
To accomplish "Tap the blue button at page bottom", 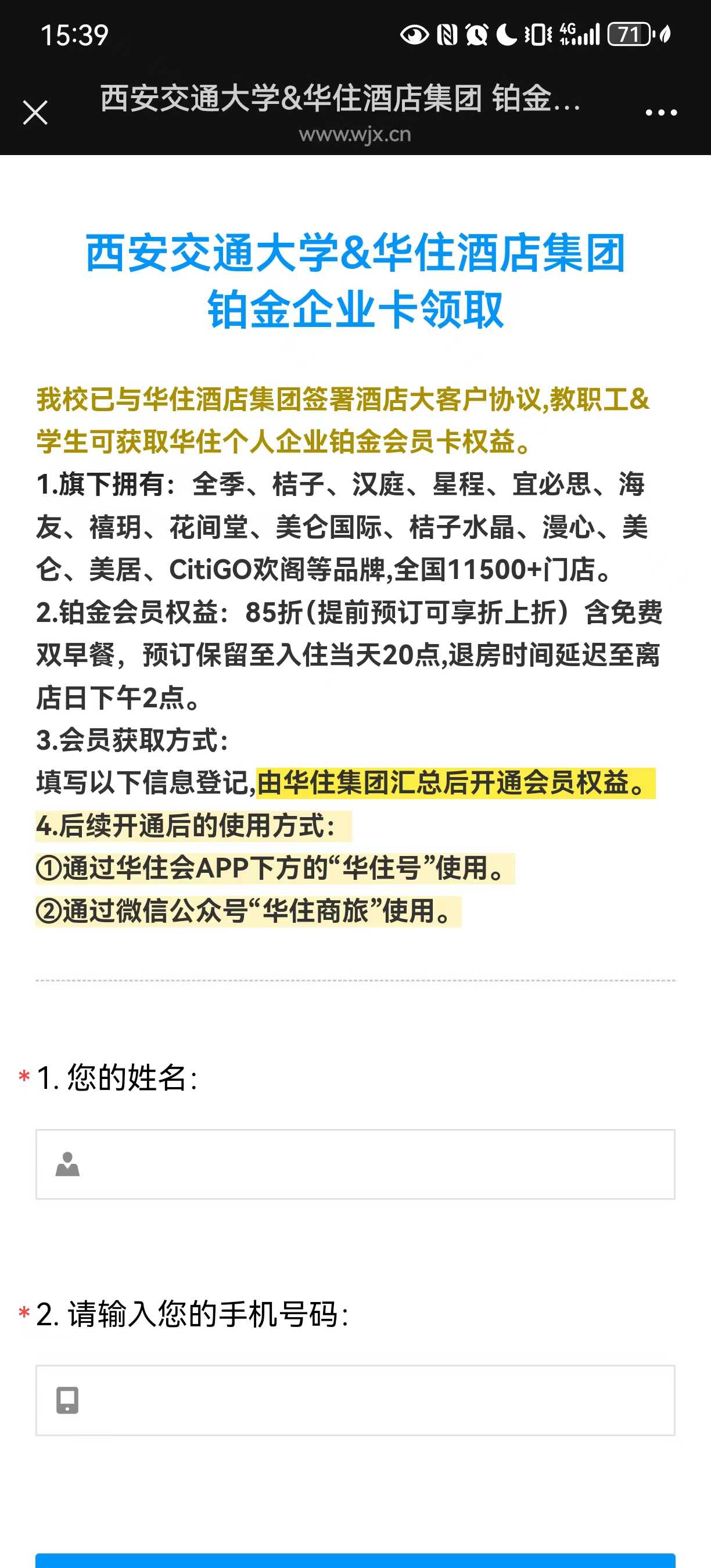I will (355, 1560).
